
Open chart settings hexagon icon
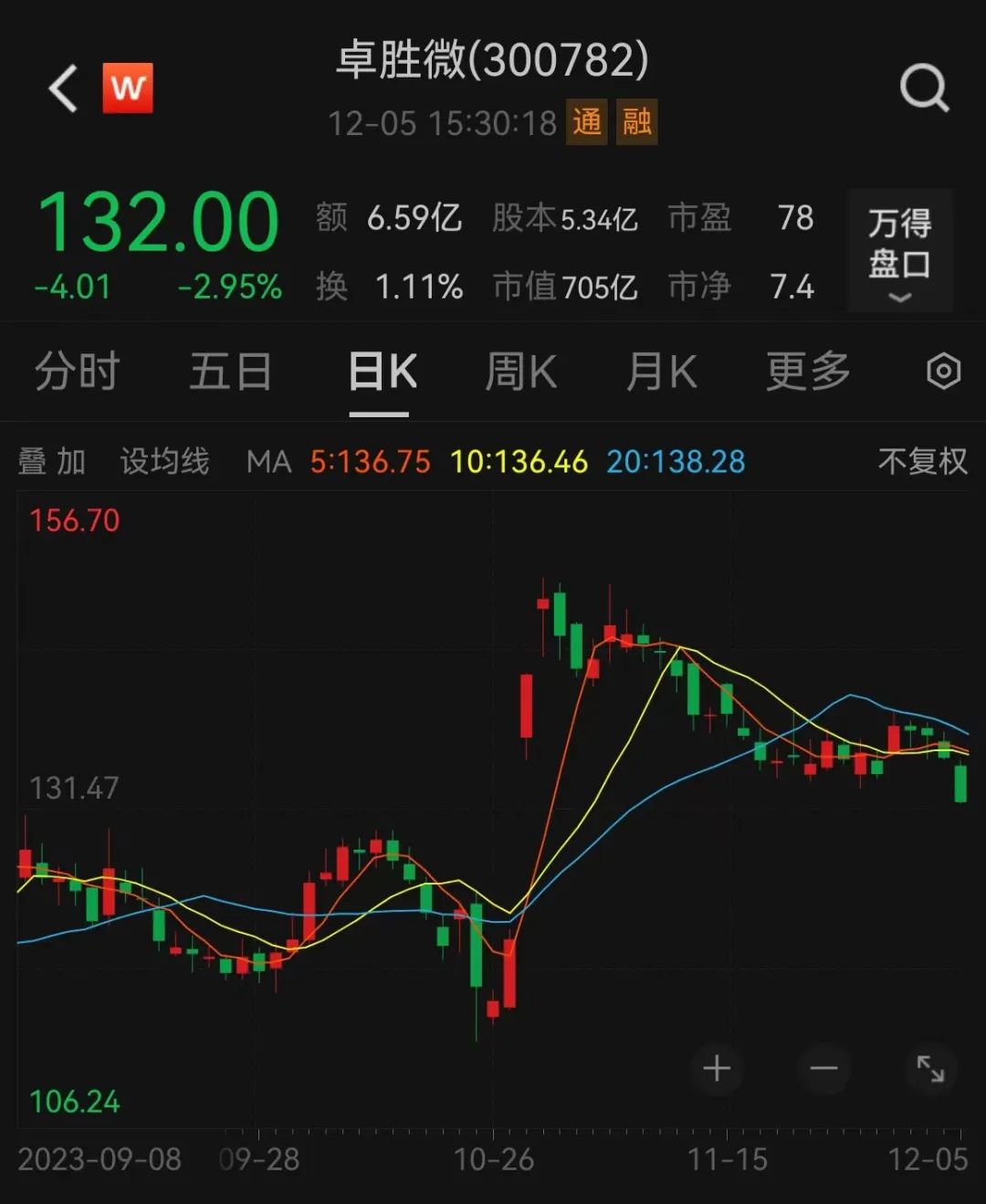tap(943, 372)
